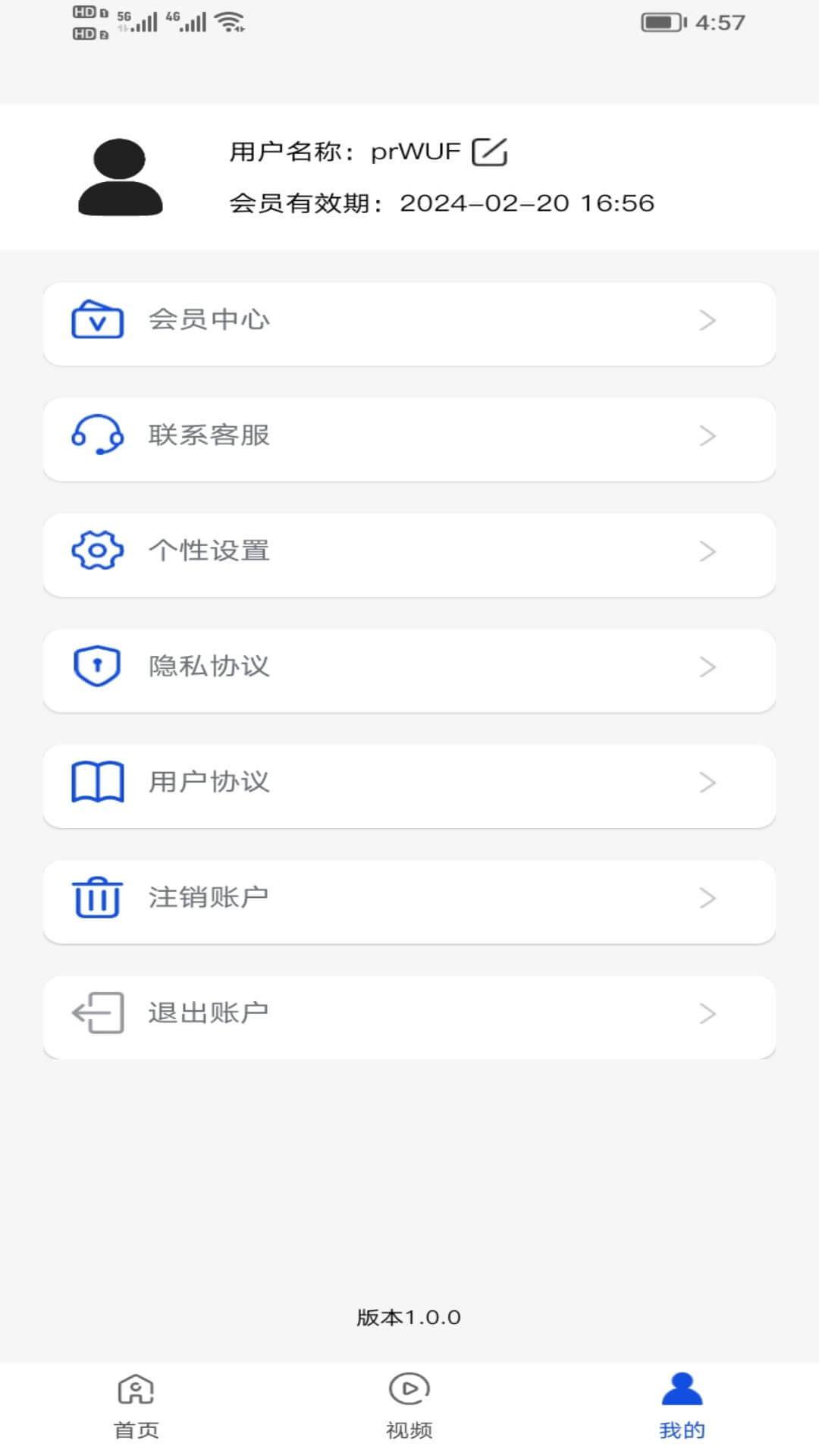
Task: Open the 注销账户 row
Action: point(409,899)
